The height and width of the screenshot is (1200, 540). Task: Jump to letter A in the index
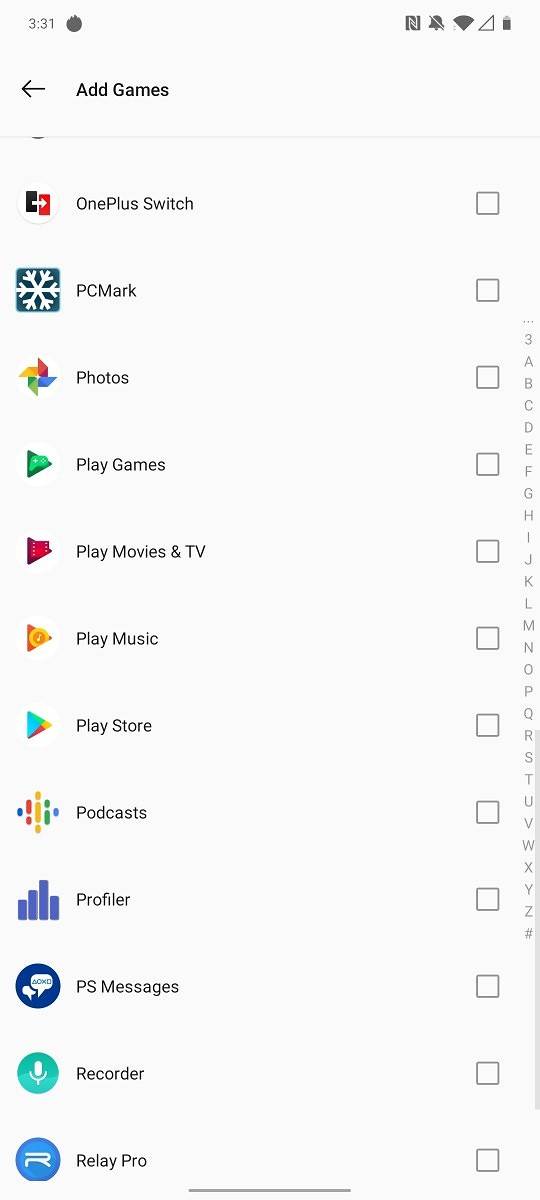528,361
